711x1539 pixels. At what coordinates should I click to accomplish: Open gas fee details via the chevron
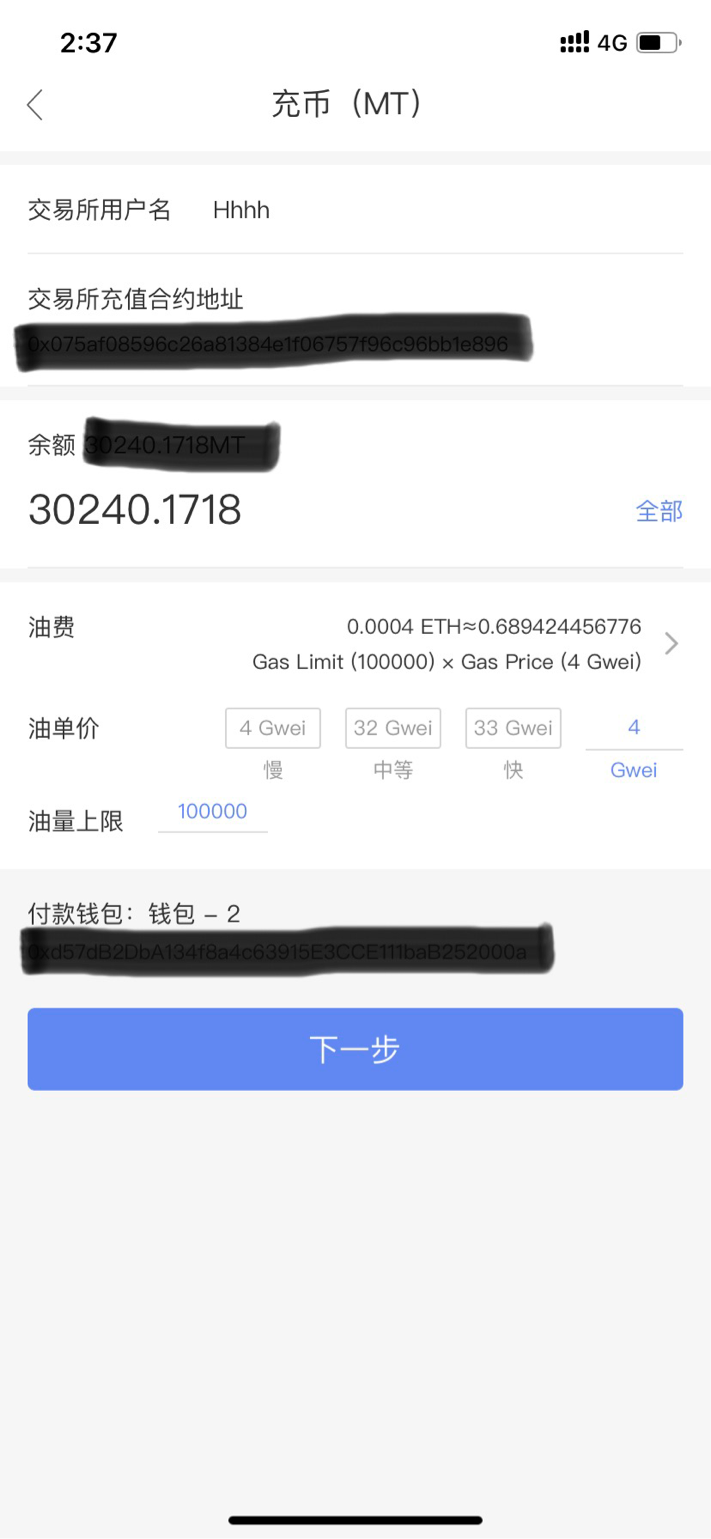pos(671,643)
